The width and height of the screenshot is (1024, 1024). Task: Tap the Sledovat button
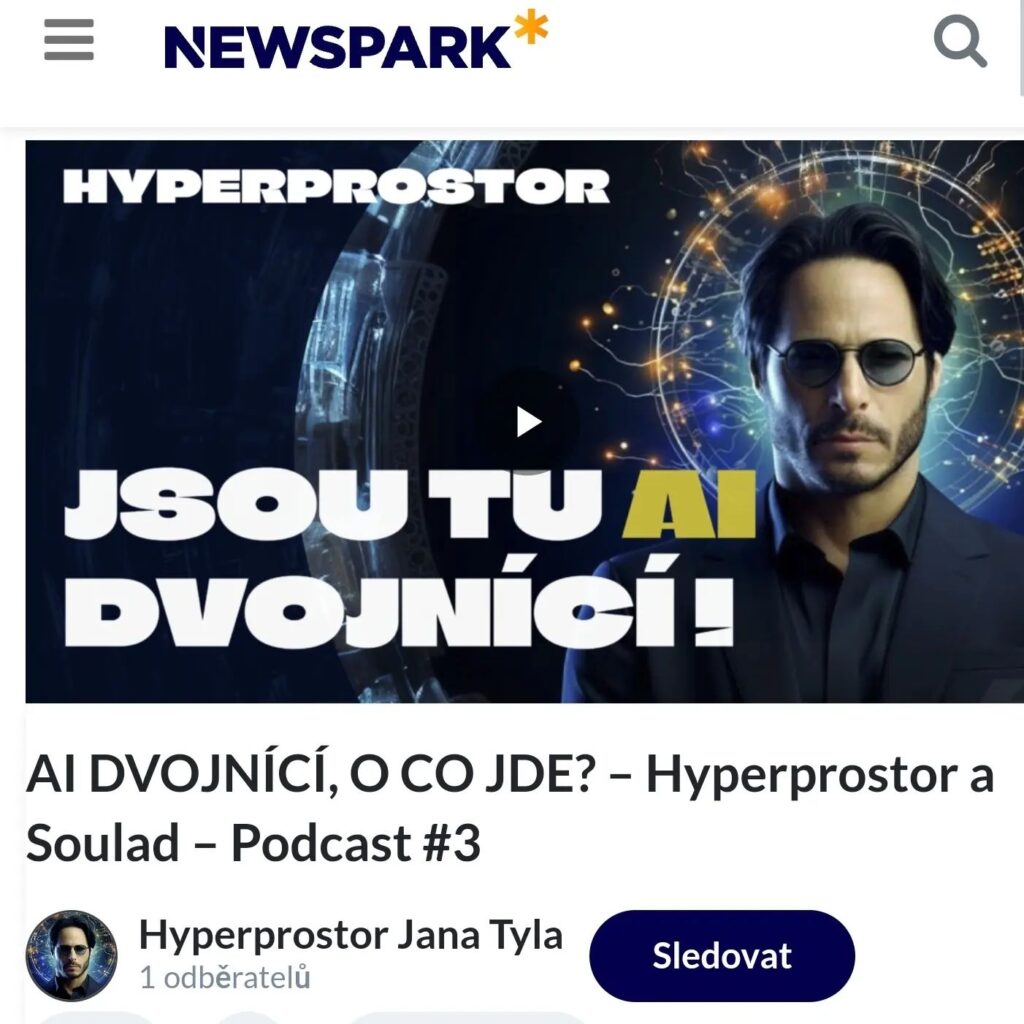(x=722, y=955)
